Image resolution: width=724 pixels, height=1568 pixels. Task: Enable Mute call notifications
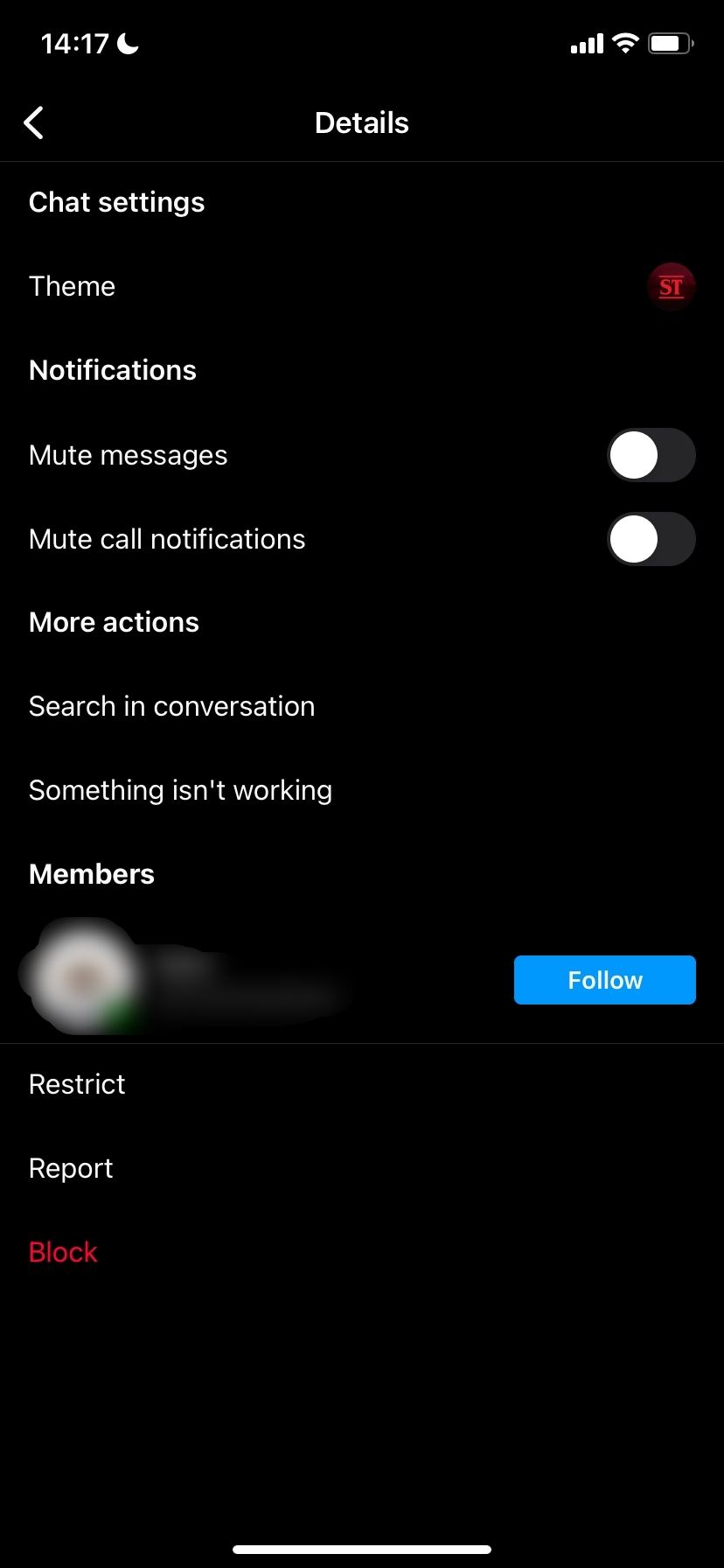click(651, 539)
